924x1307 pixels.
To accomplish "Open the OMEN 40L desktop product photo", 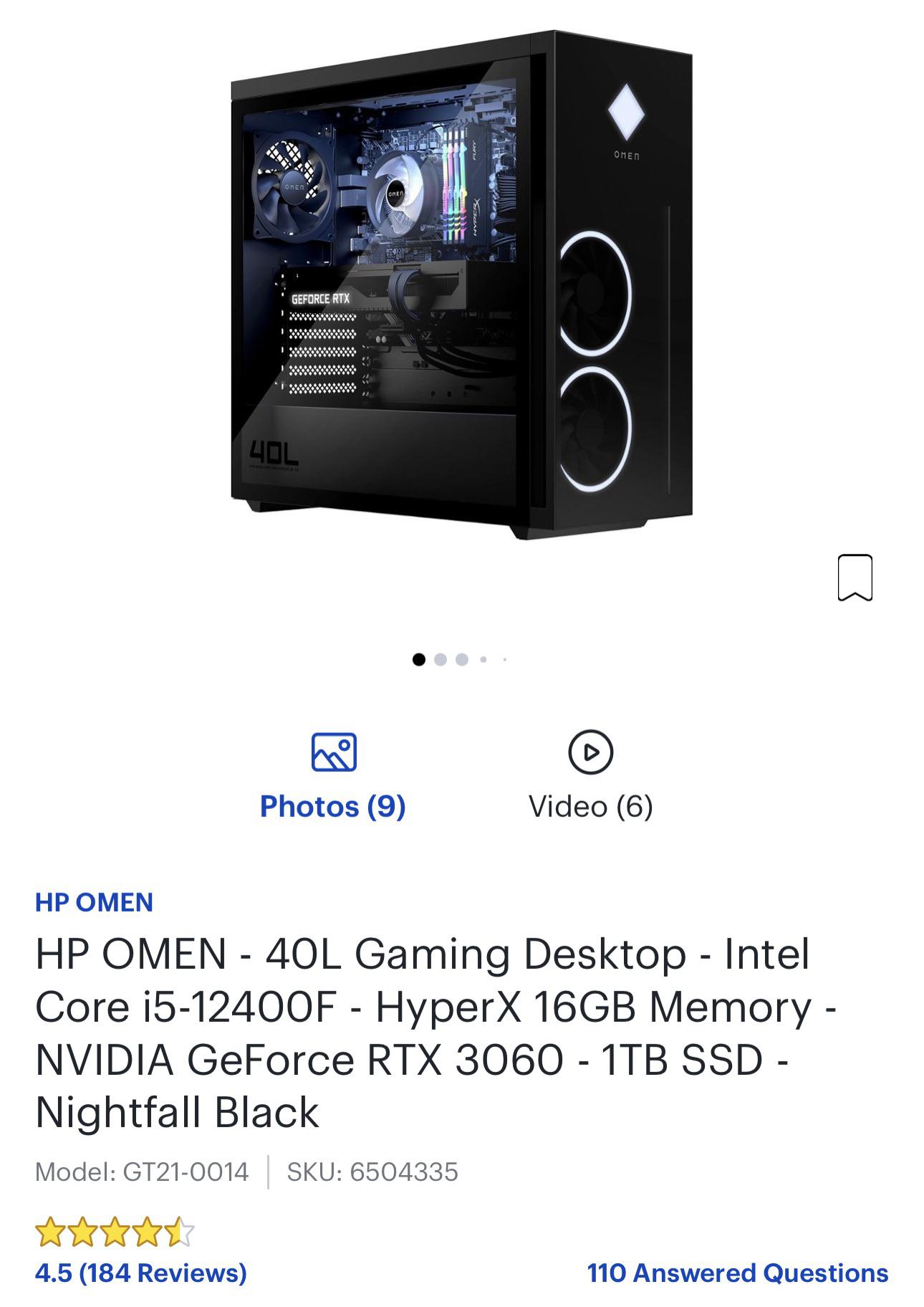I will [x=462, y=285].
